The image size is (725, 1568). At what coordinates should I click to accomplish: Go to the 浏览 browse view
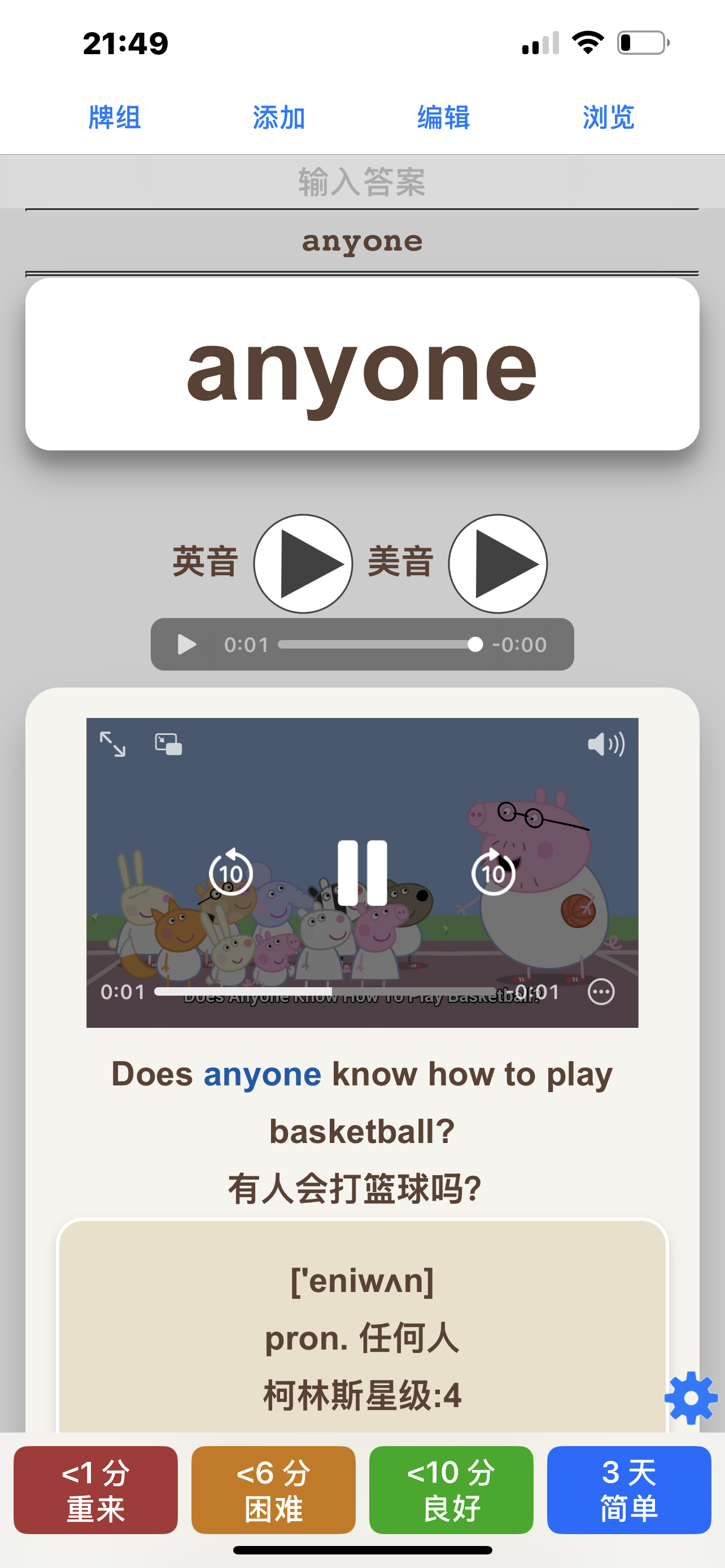pyautogui.click(x=608, y=117)
